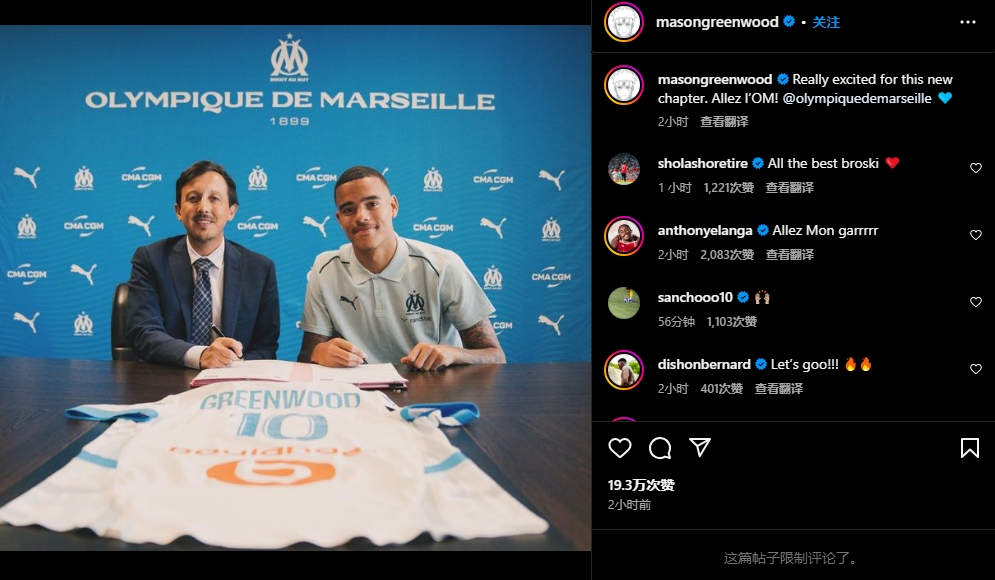See the likes on sanchooo10's comment
Image resolution: width=995 pixels, height=580 pixels.
(732, 321)
